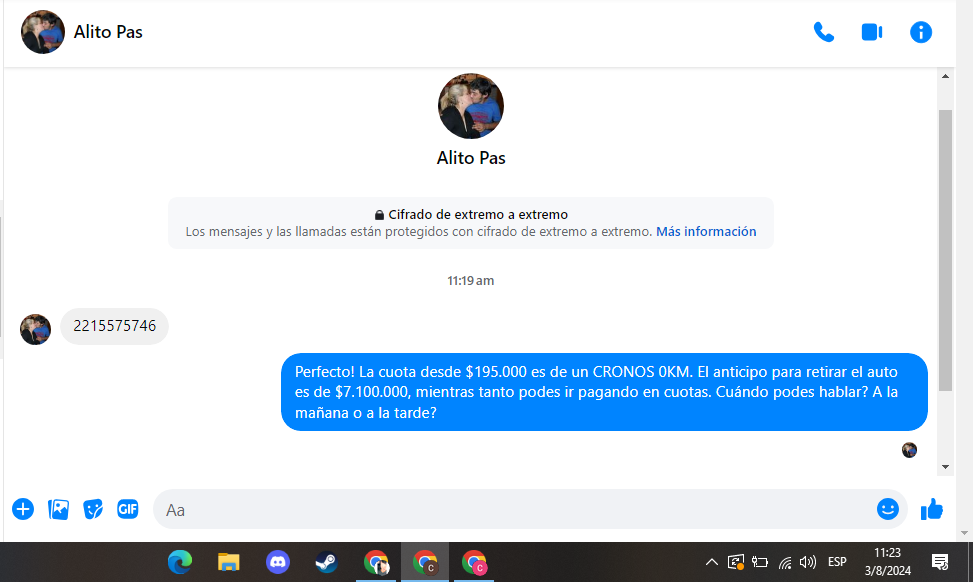
Task: Send a thumbs-up like
Action: click(932, 509)
